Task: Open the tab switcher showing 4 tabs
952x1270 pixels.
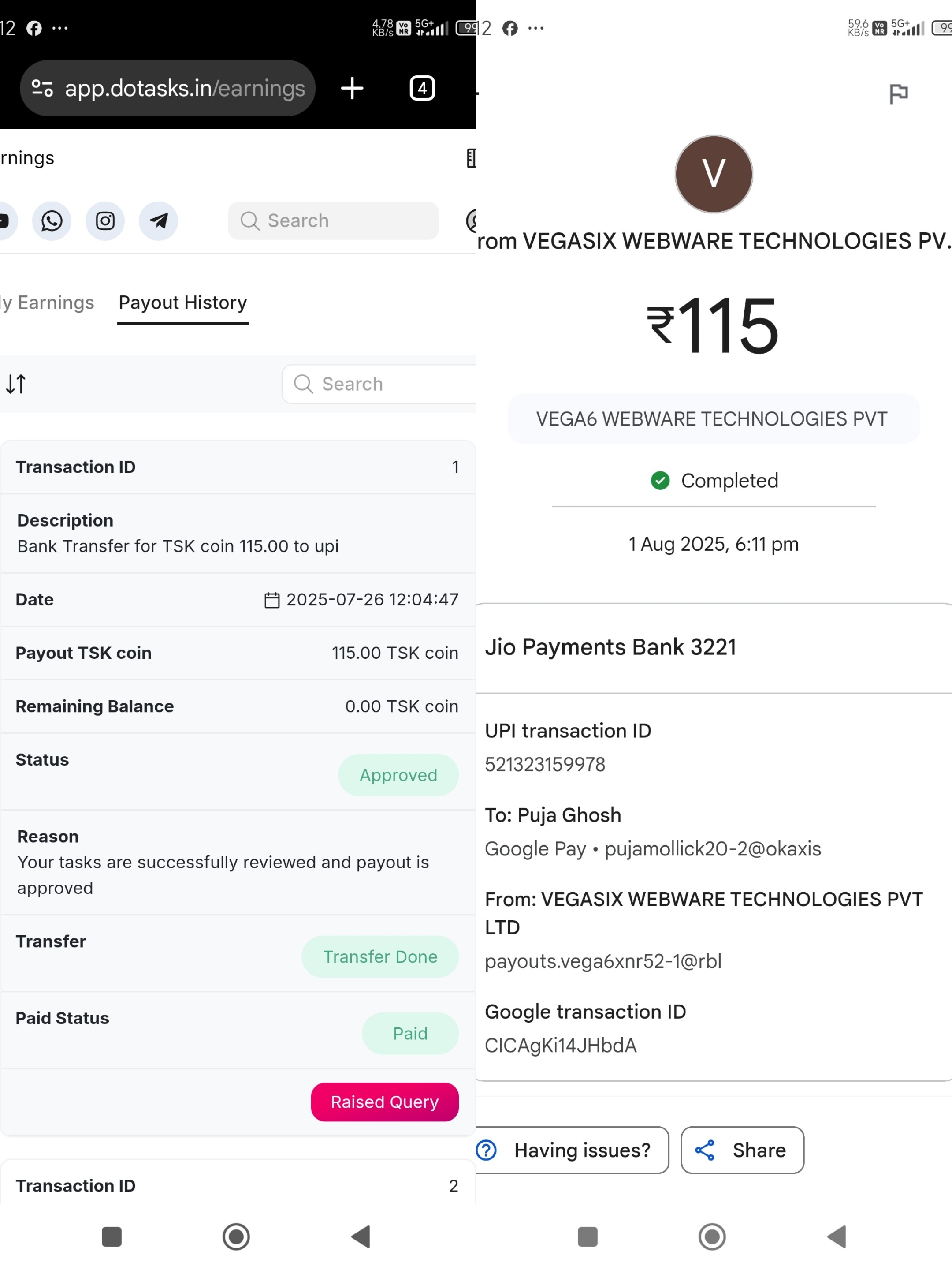Action: coord(422,89)
